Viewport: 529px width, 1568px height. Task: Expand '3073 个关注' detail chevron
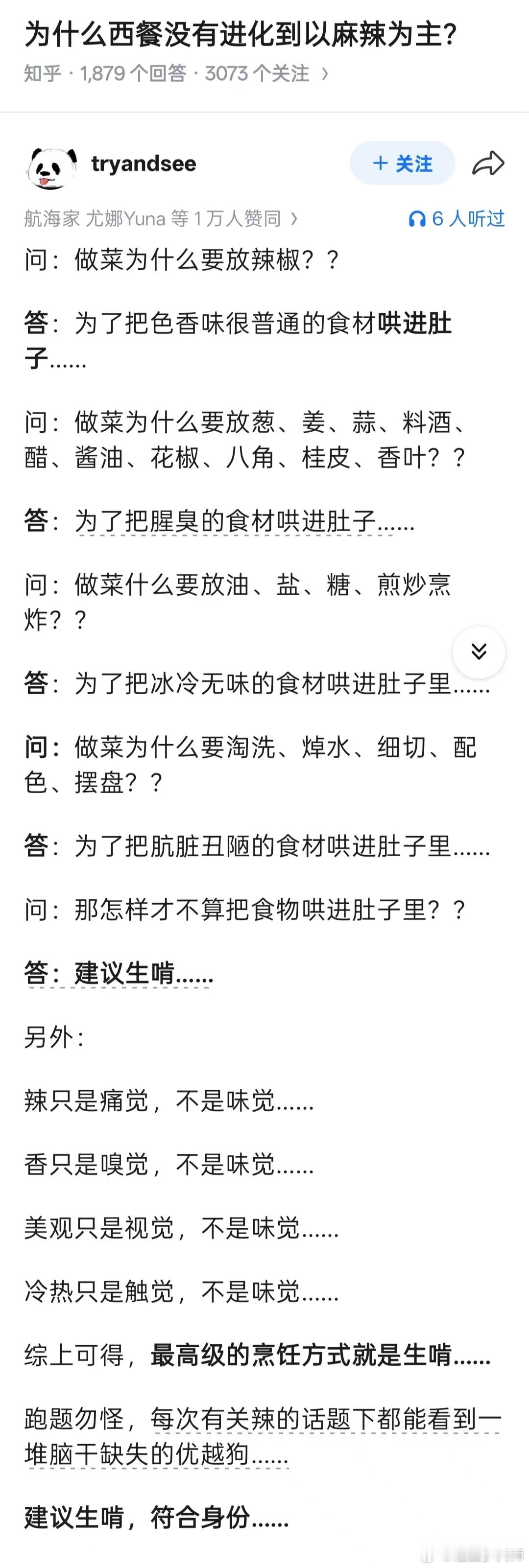(327, 72)
